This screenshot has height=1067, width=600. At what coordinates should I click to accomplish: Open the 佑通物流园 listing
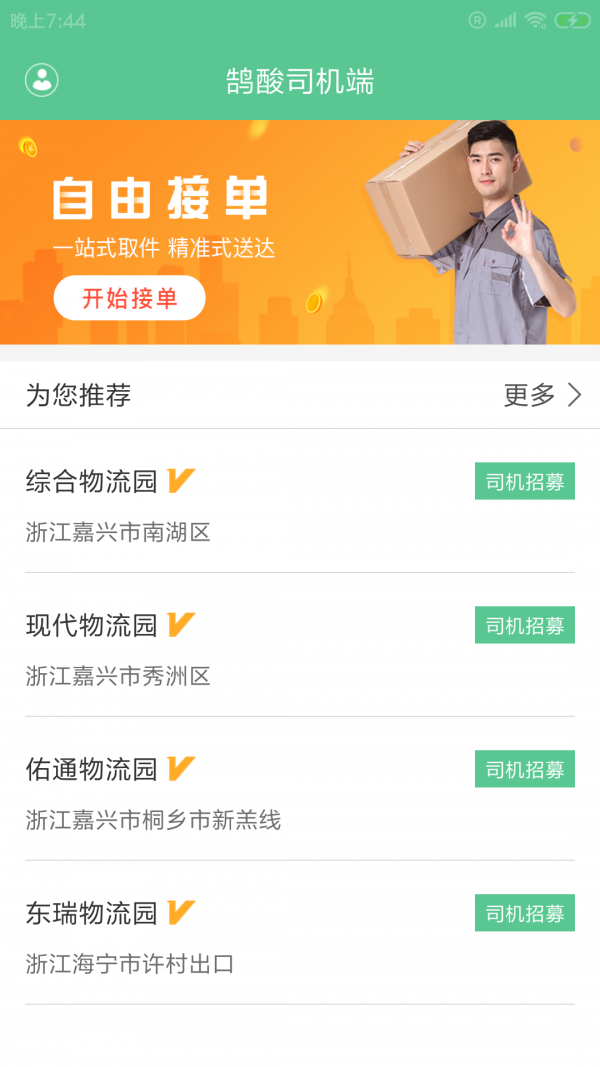(x=92, y=770)
